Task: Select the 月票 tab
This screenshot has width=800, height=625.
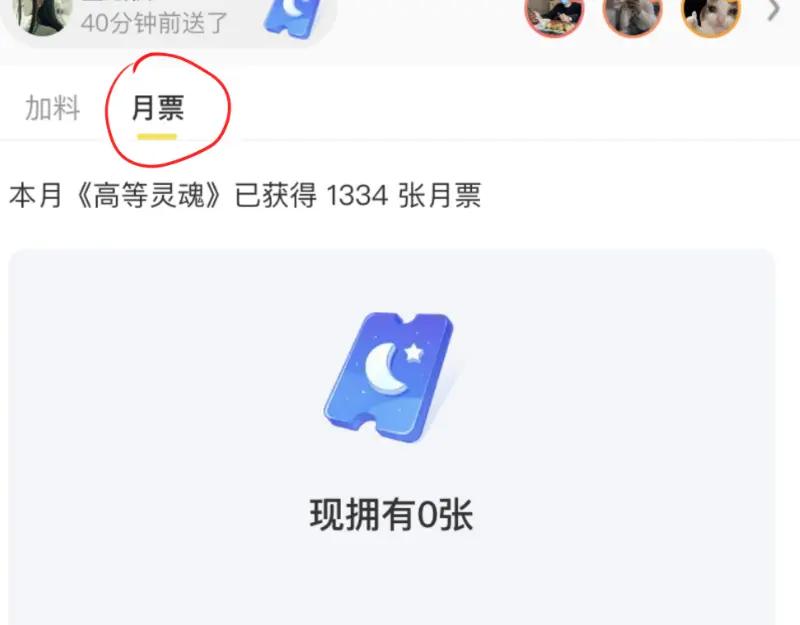Action: tap(158, 108)
